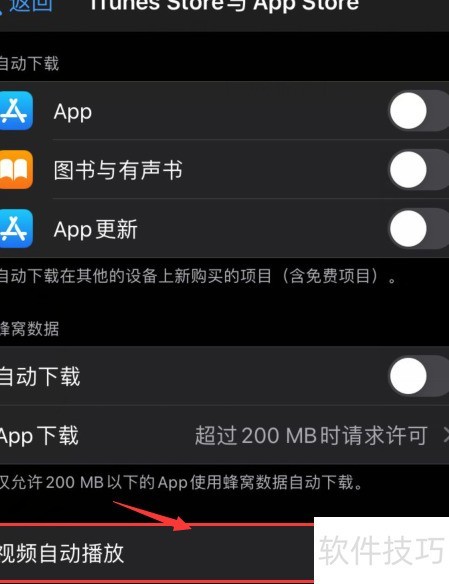Enable 图书与有声书 automatic downloads
This screenshot has height=584, width=449.
tap(418, 170)
